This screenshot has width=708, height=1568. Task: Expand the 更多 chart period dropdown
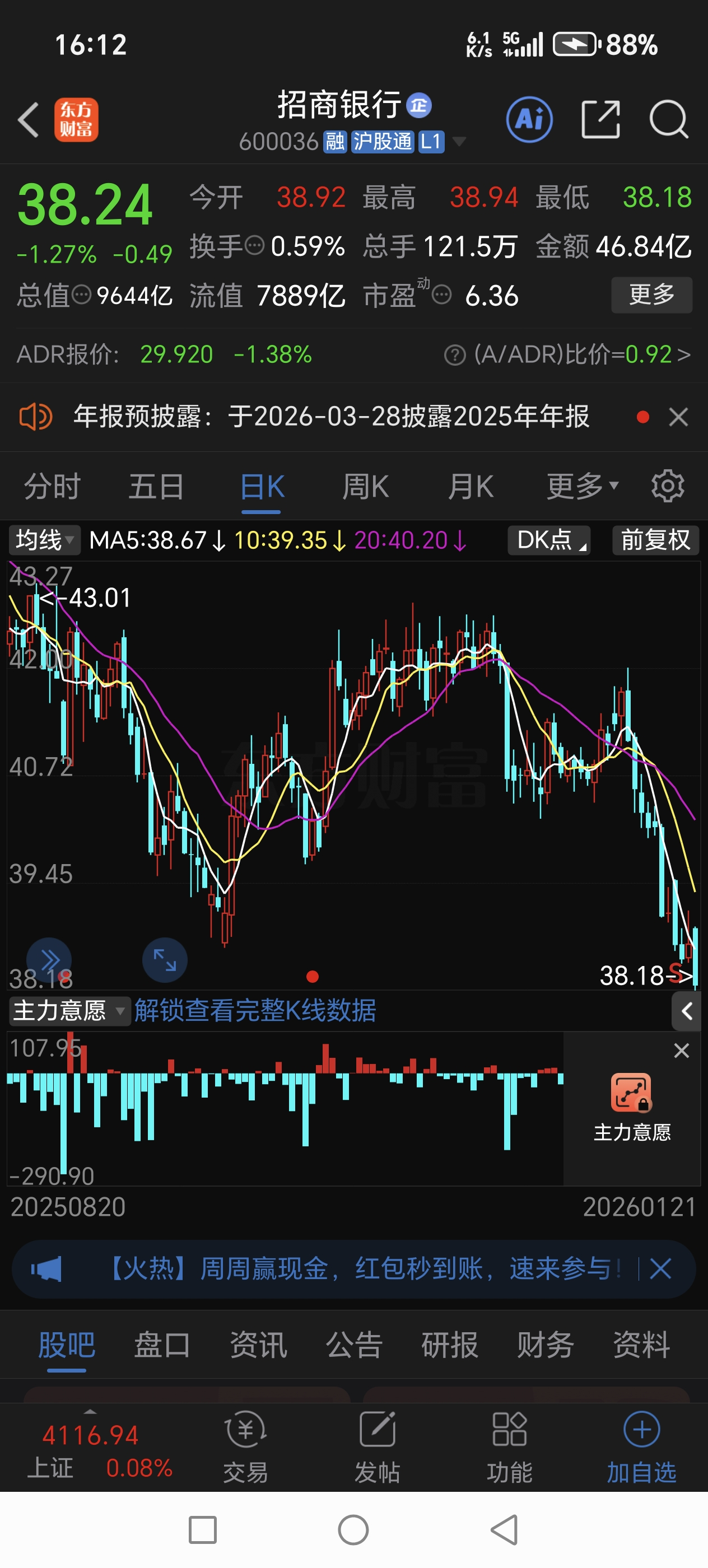pyautogui.click(x=582, y=487)
